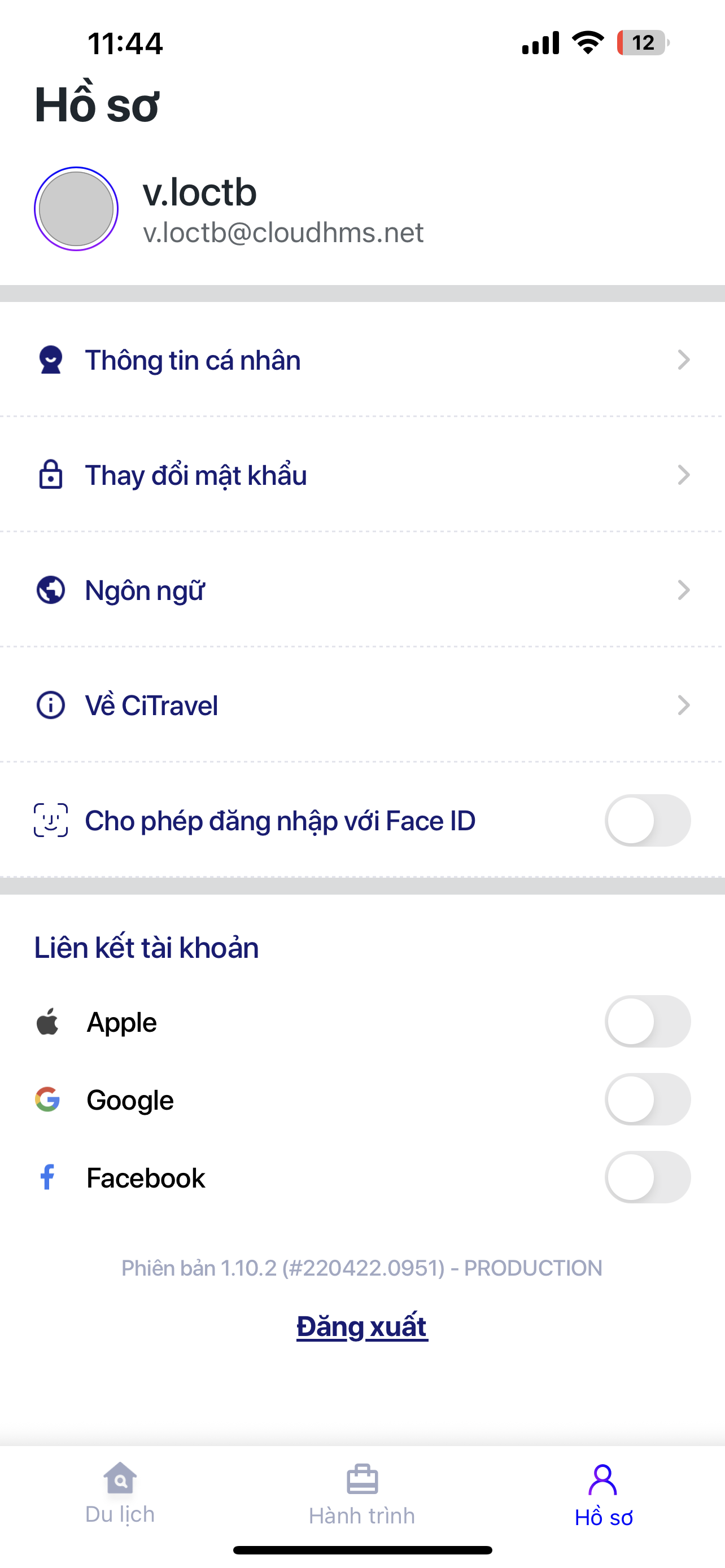This screenshot has width=725, height=1568.
Task: Toggle Facebook account linking
Action: (647, 1177)
